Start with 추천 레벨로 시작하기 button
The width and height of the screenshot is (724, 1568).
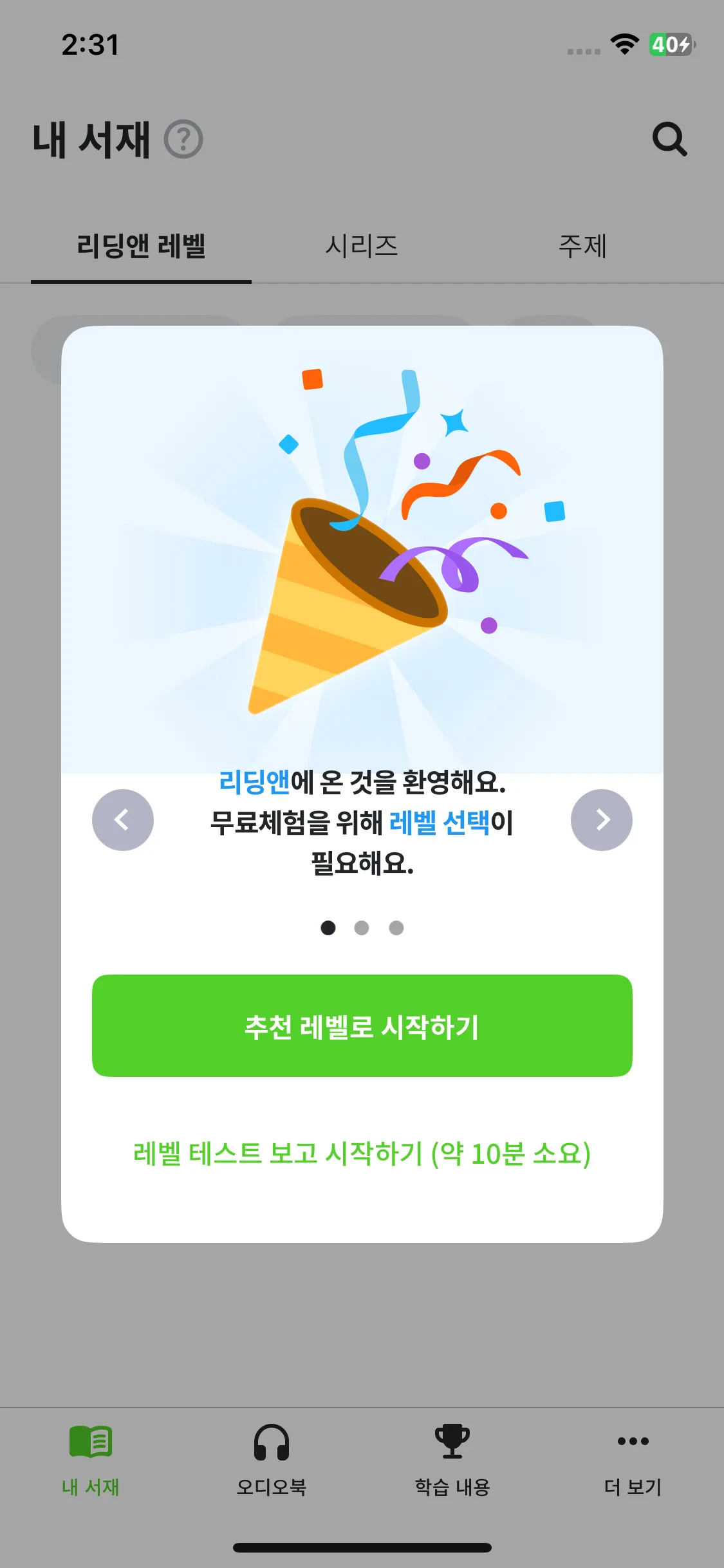click(x=362, y=1025)
